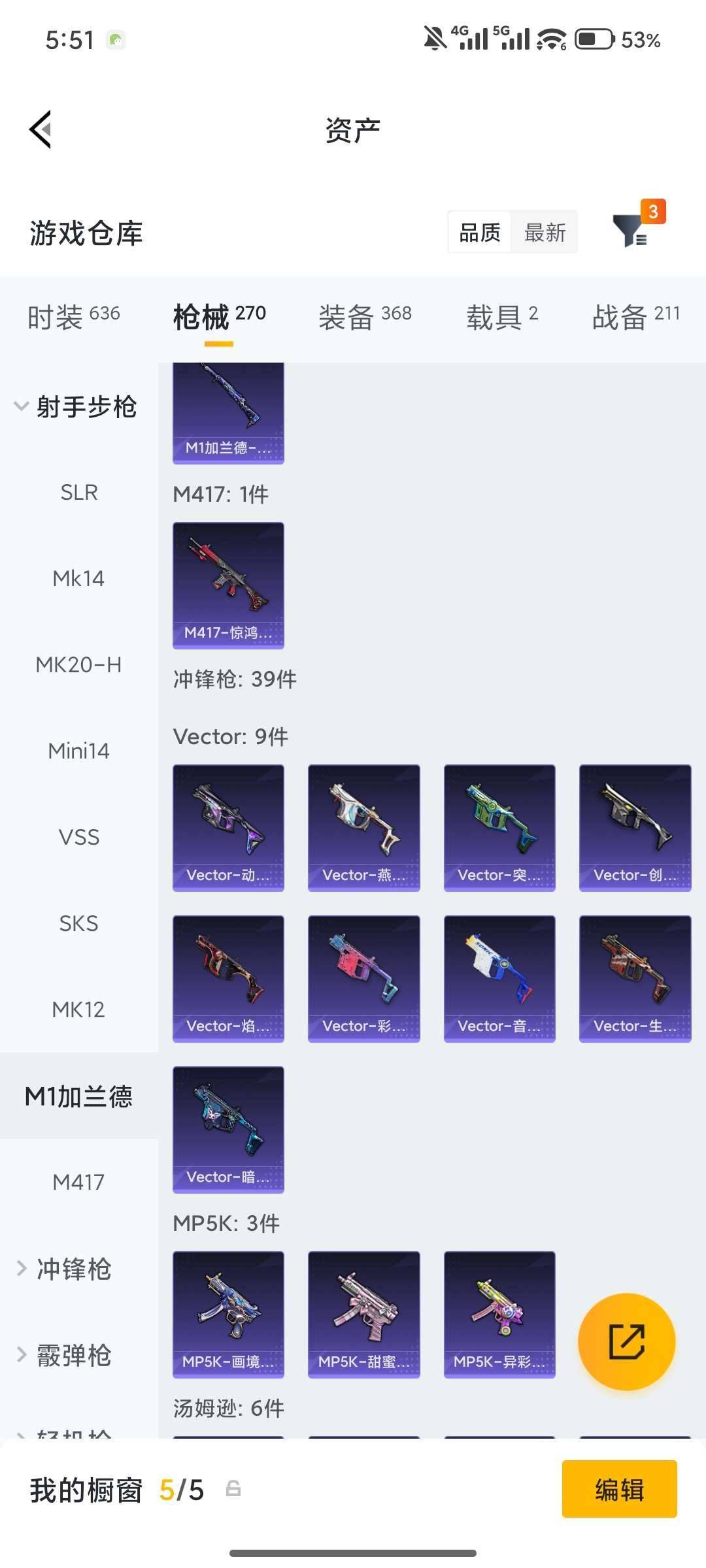Switch to the 装备 tab
Screen dimensions: 706x1568
click(x=365, y=317)
